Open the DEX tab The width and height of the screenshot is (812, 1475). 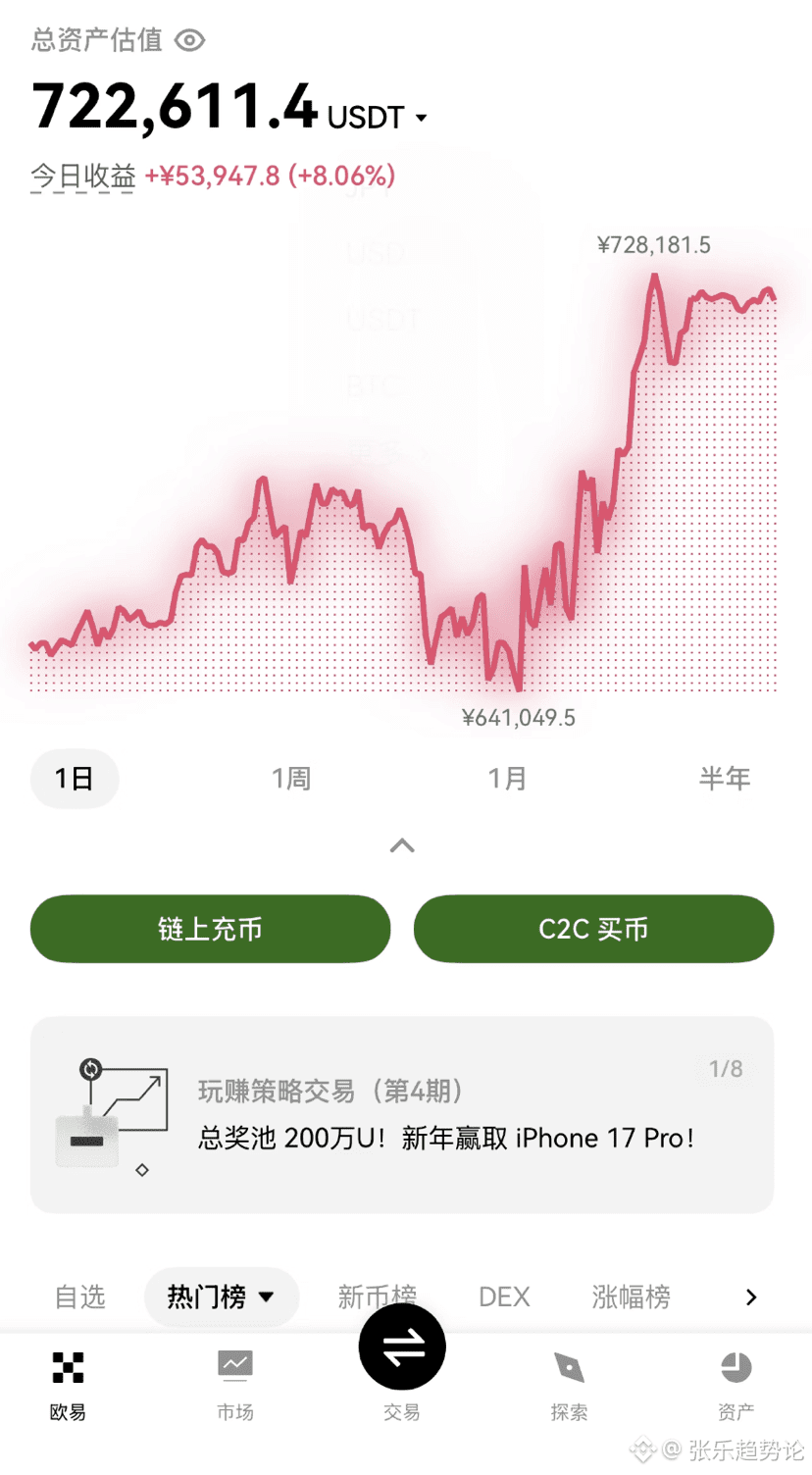pos(503,1297)
